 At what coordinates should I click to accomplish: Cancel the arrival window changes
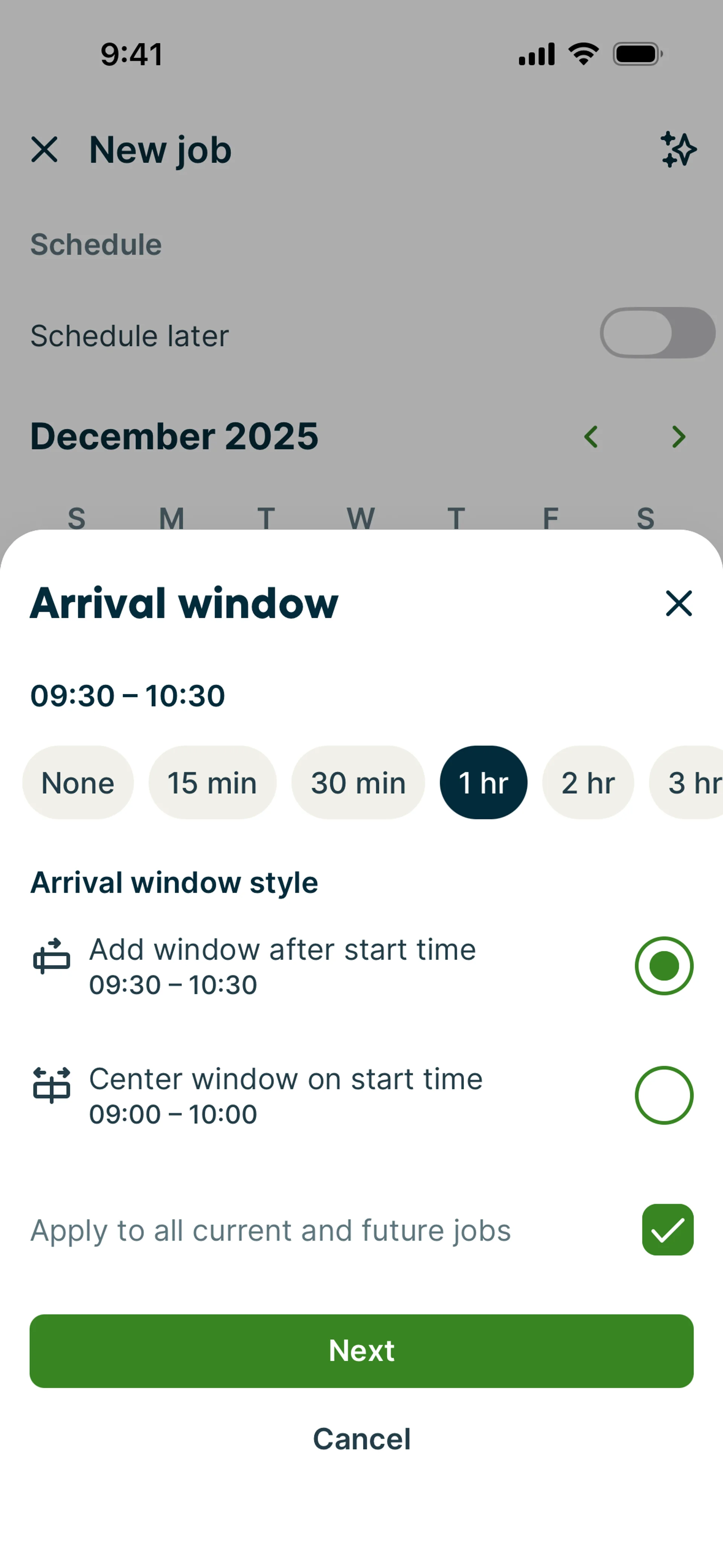(361, 1439)
